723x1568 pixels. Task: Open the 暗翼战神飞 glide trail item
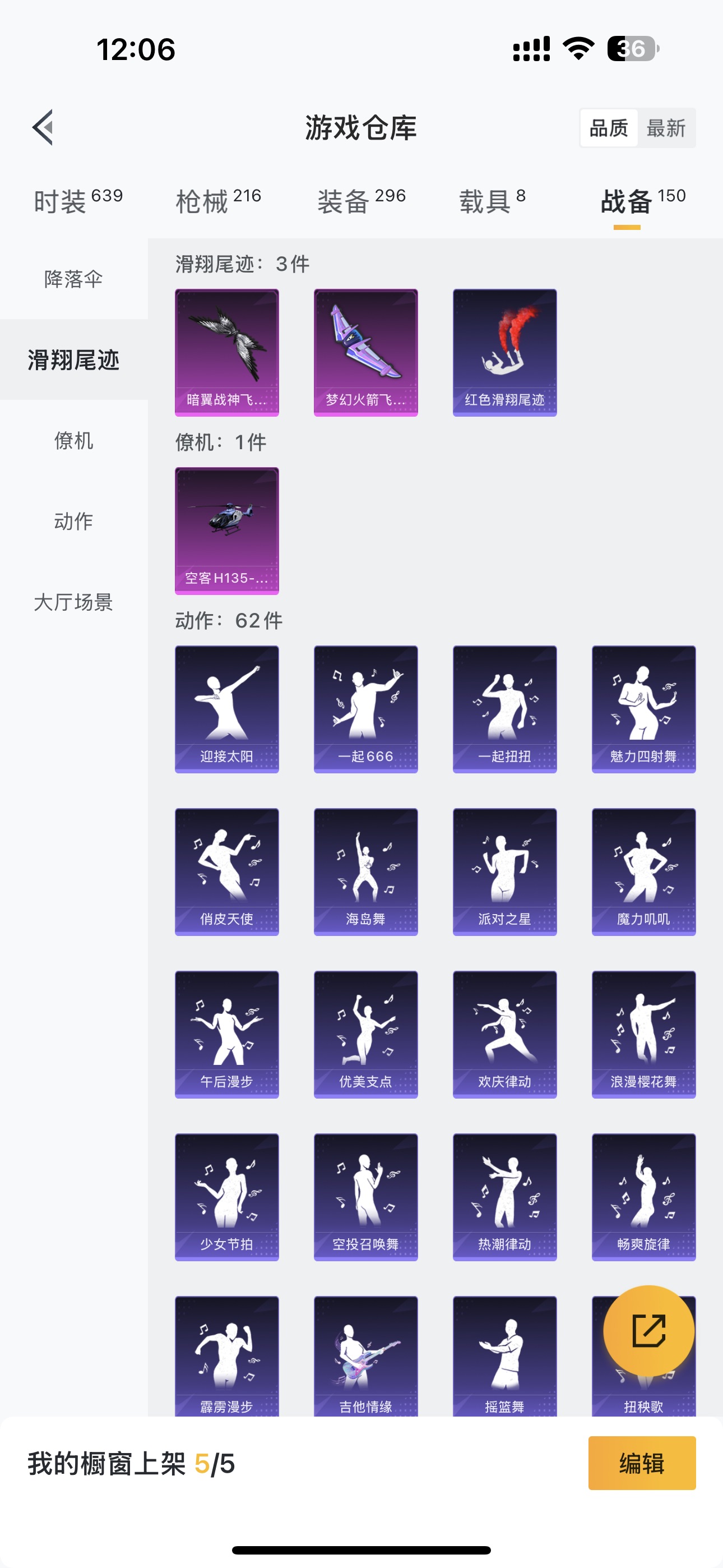point(227,352)
